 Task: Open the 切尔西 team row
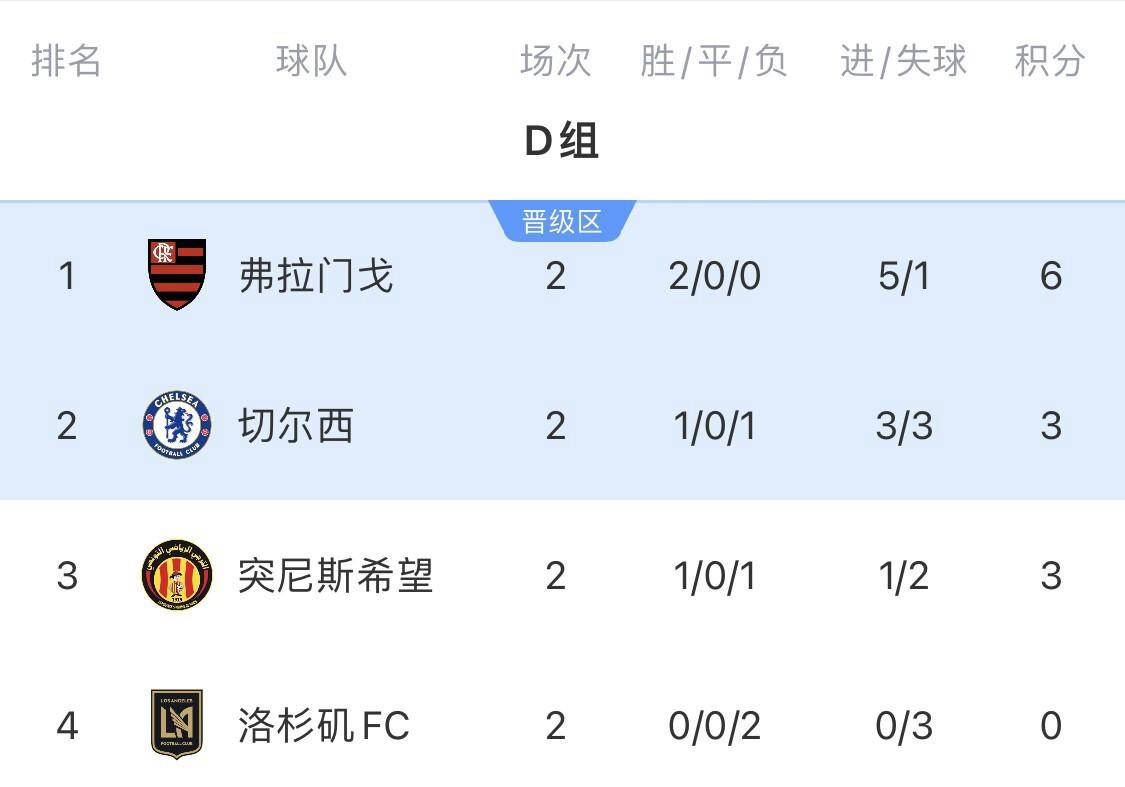point(296,426)
